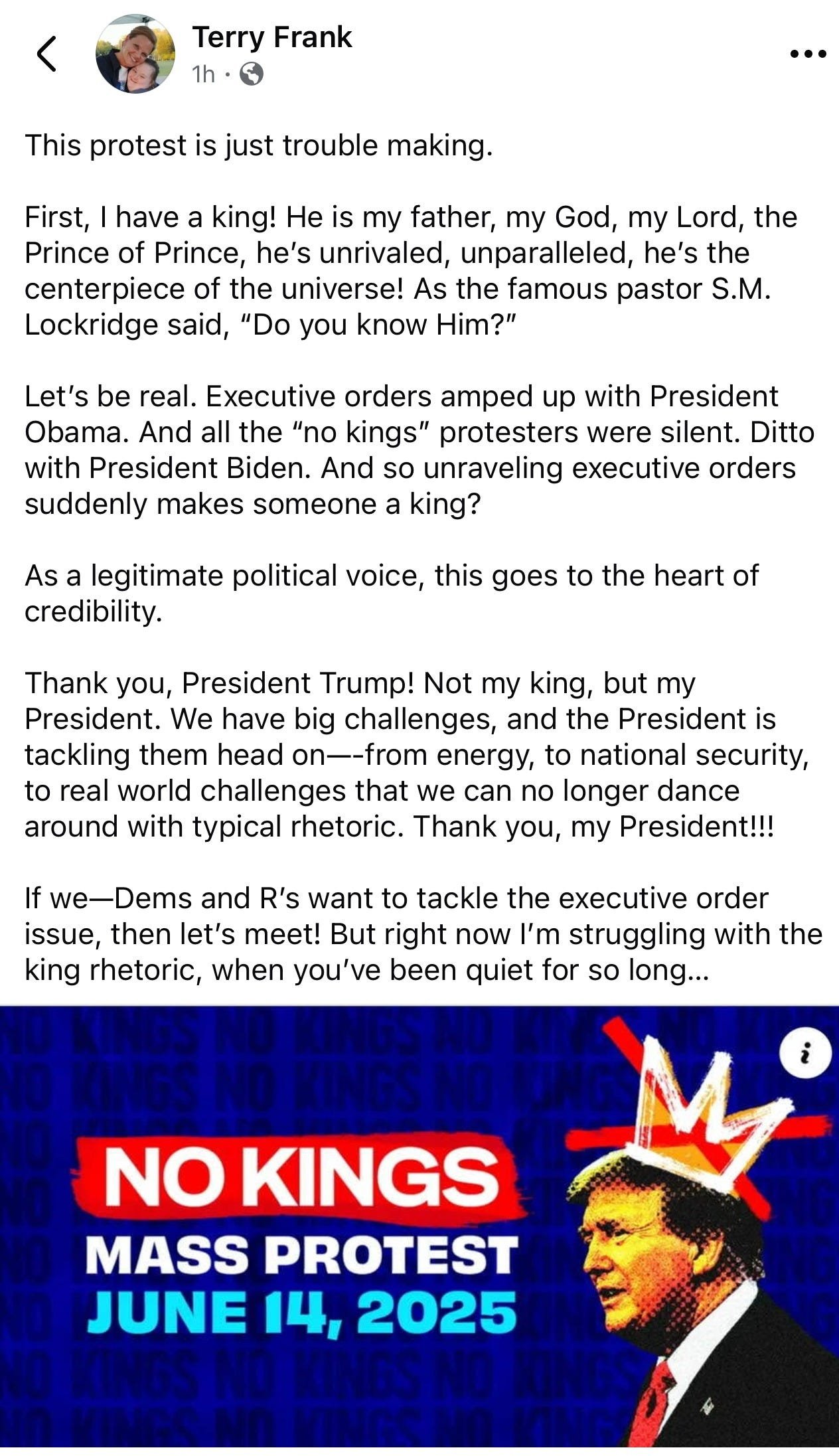The height and width of the screenshot is (1456, 839).
Task: Open the Terry Frank name link
Action: pos(271,37)
